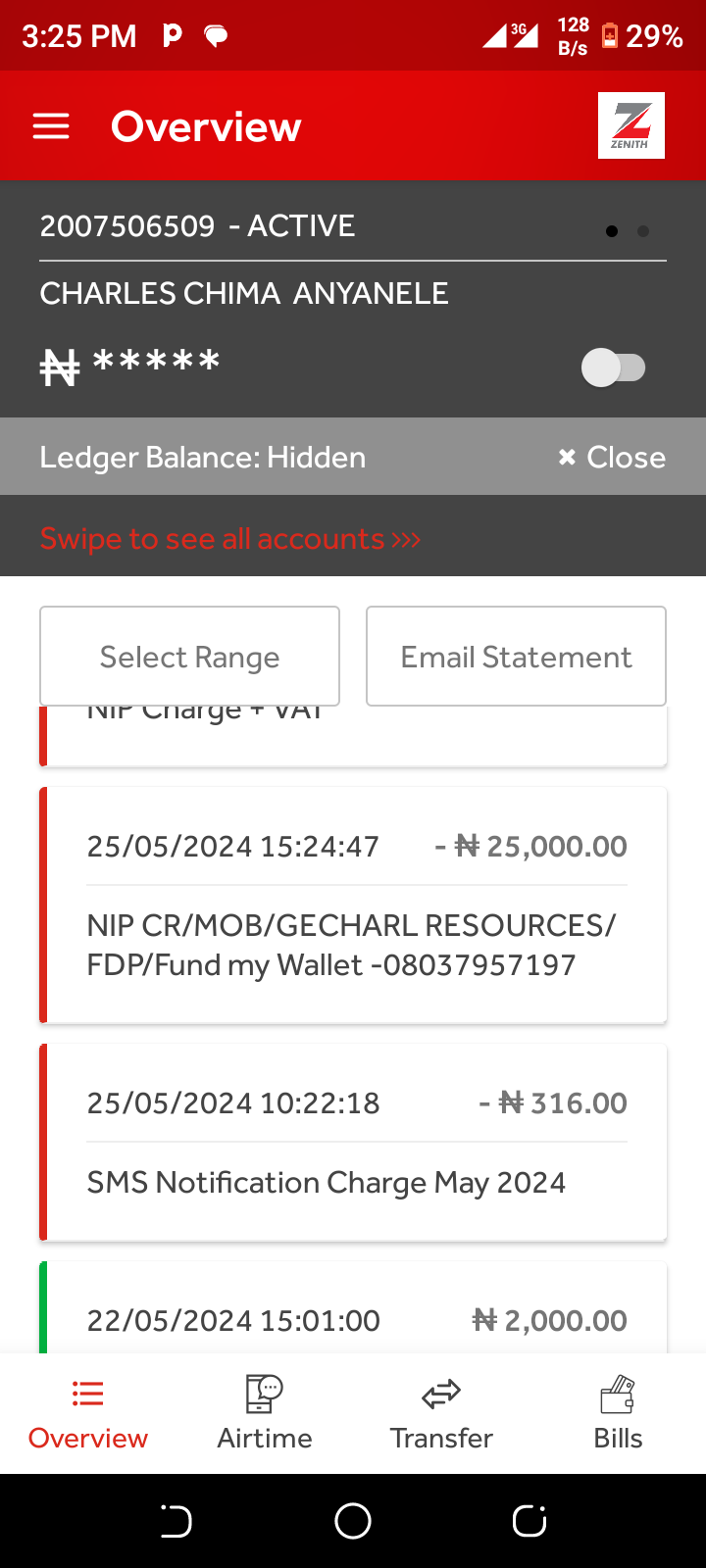Go to the Bills tab
This screenshot has height=1568, width=706.
[x=618, y=1413]
